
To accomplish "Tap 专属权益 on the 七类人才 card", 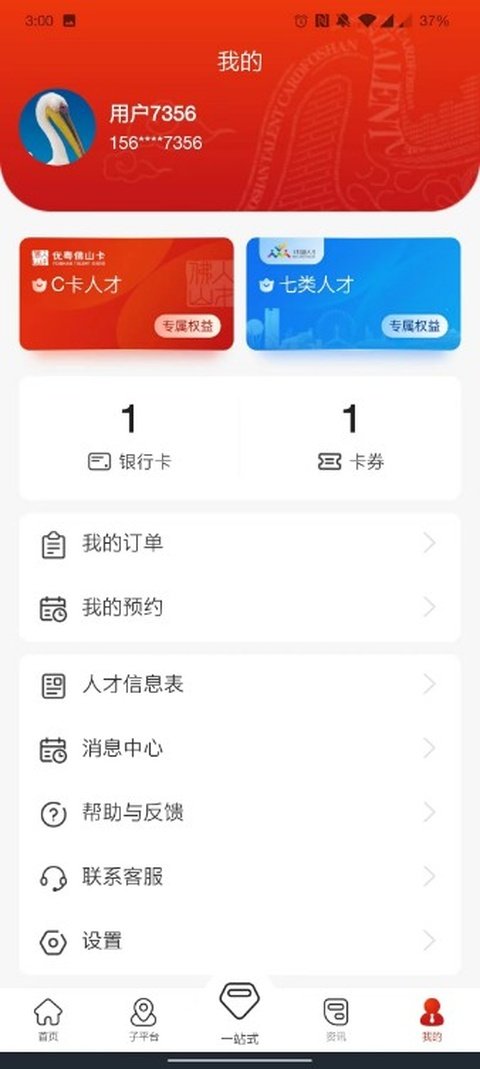I will coord(415,326).
